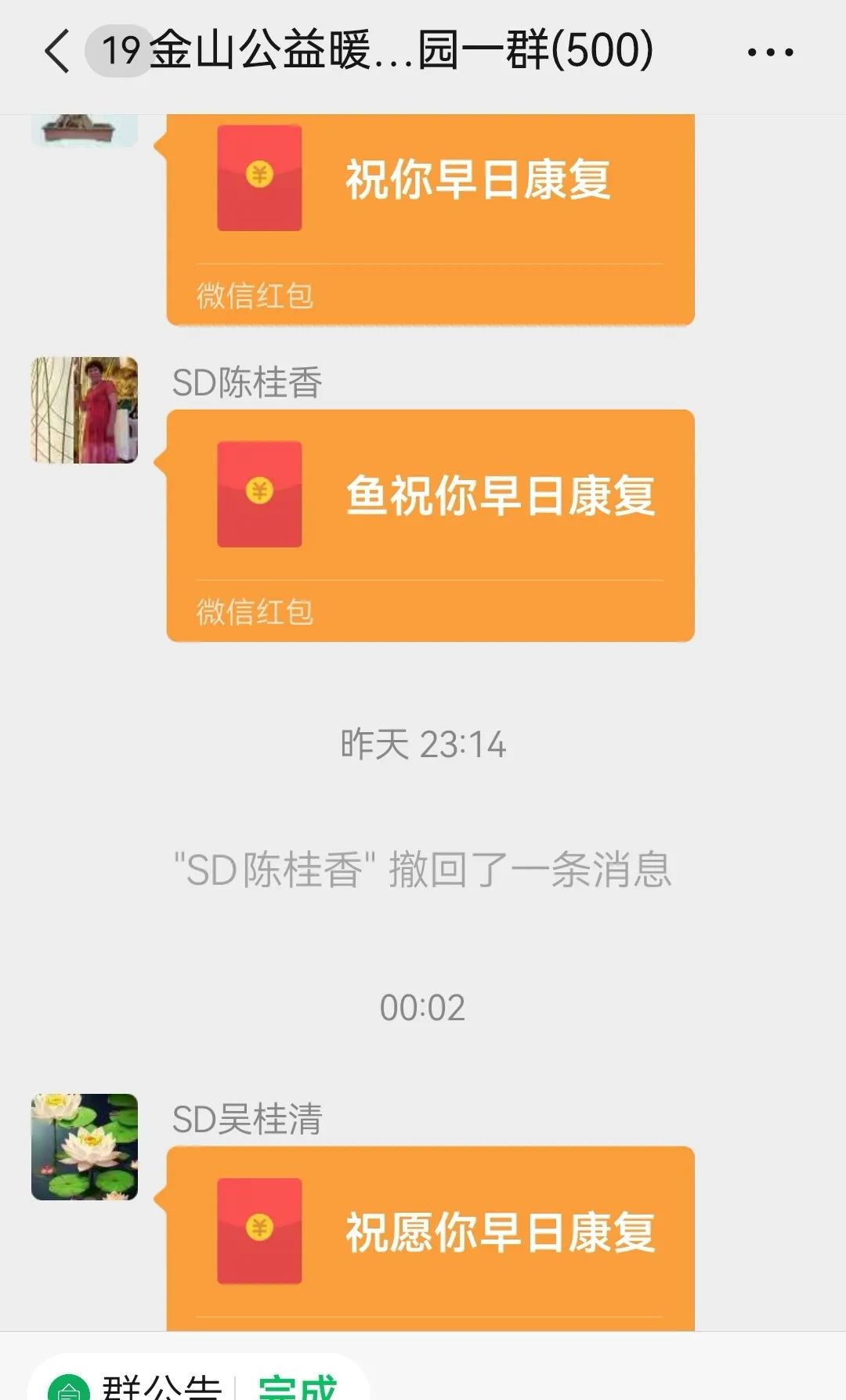View SD吴桂清's lotus avatar profile

click(x=85, y=1146)
